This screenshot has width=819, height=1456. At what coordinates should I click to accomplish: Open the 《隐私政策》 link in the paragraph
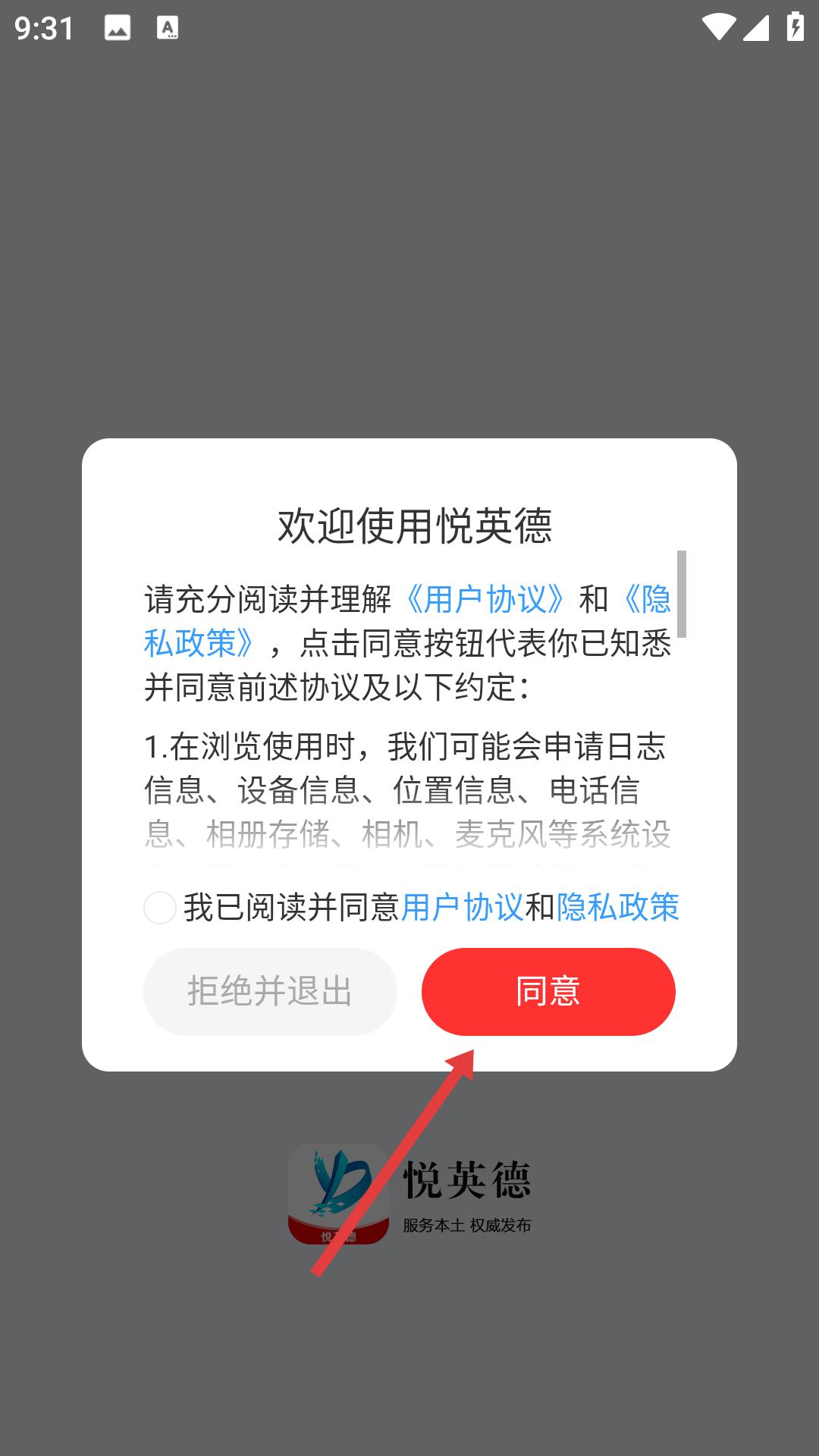click(197, 643)
